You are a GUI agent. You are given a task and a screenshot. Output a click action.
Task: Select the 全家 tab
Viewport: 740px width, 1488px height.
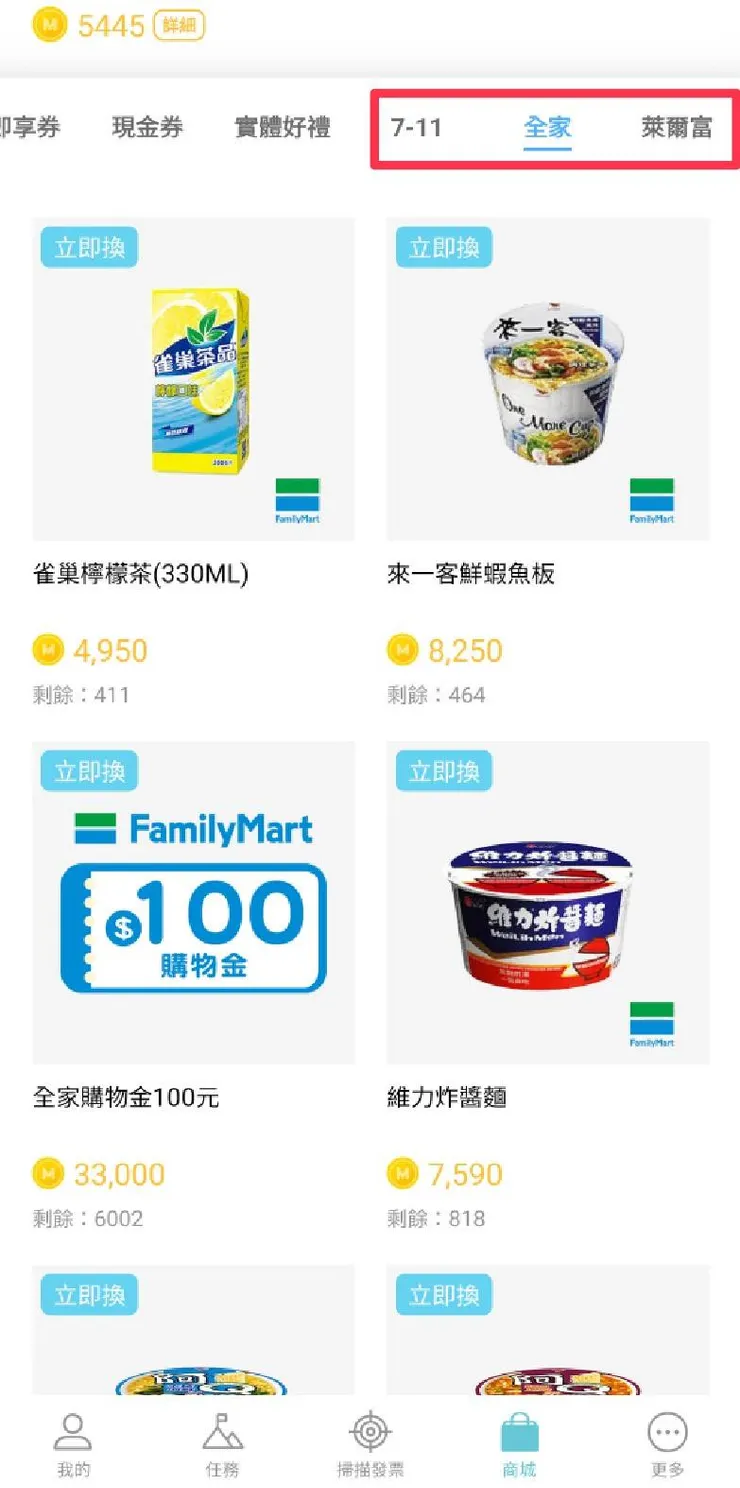[547, 128]
